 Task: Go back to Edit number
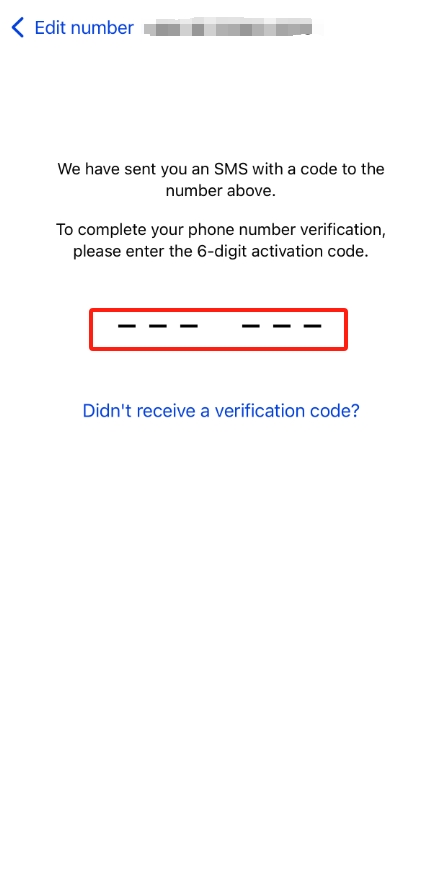point(72,27)
